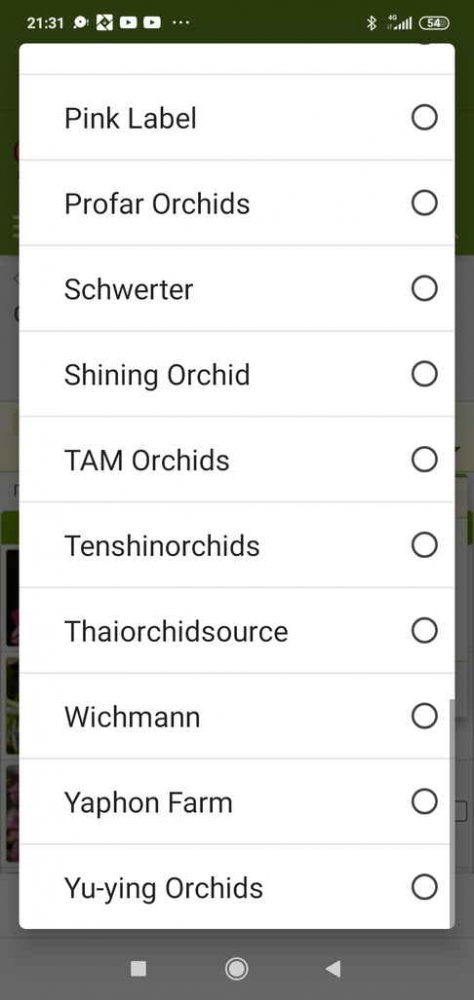The height and width of the screenshot is (1000, 474).
Task: Pick Thaiorchidsource from the list
Action: tap(237, 631)
